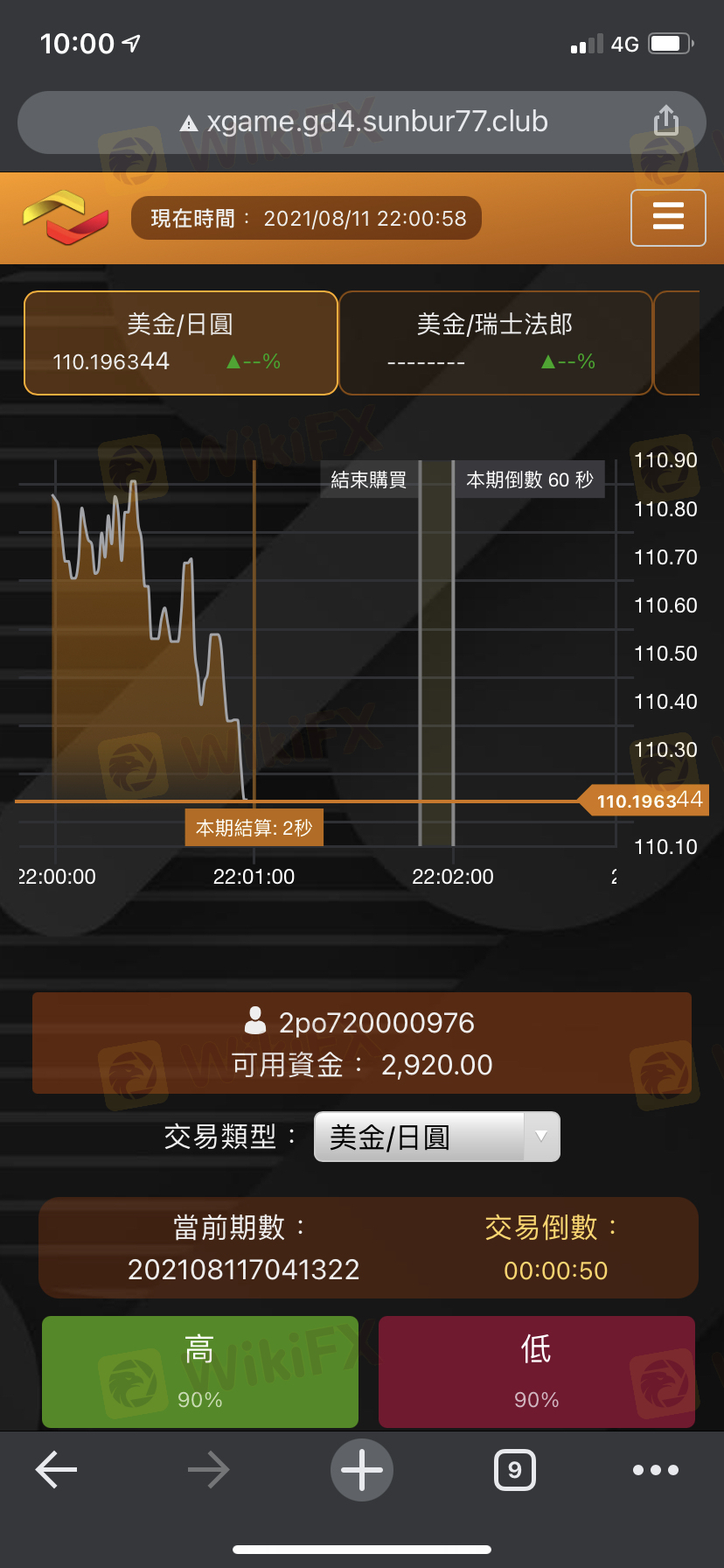This screenshot has width=724, height=1568.
Task: Switch to the 美金/瑞士法郎 pair card
Action: 496,343
